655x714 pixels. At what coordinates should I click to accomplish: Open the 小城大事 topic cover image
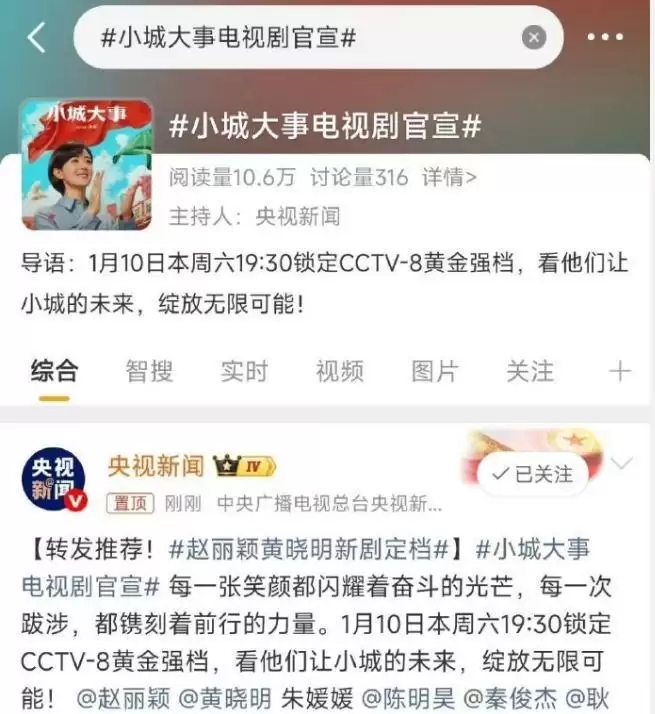pos(86,163)
